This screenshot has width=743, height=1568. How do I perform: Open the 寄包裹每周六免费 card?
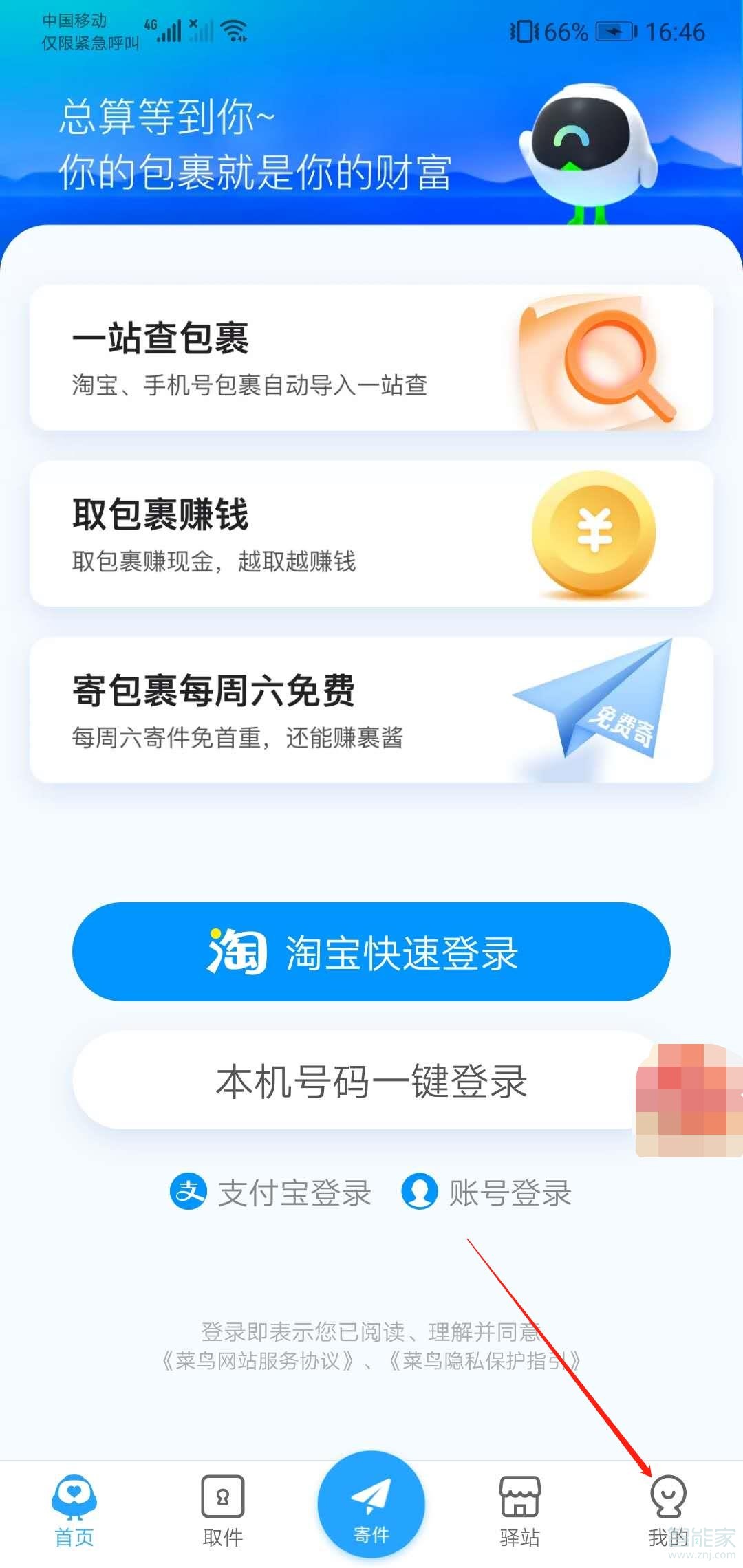[371, 710]
